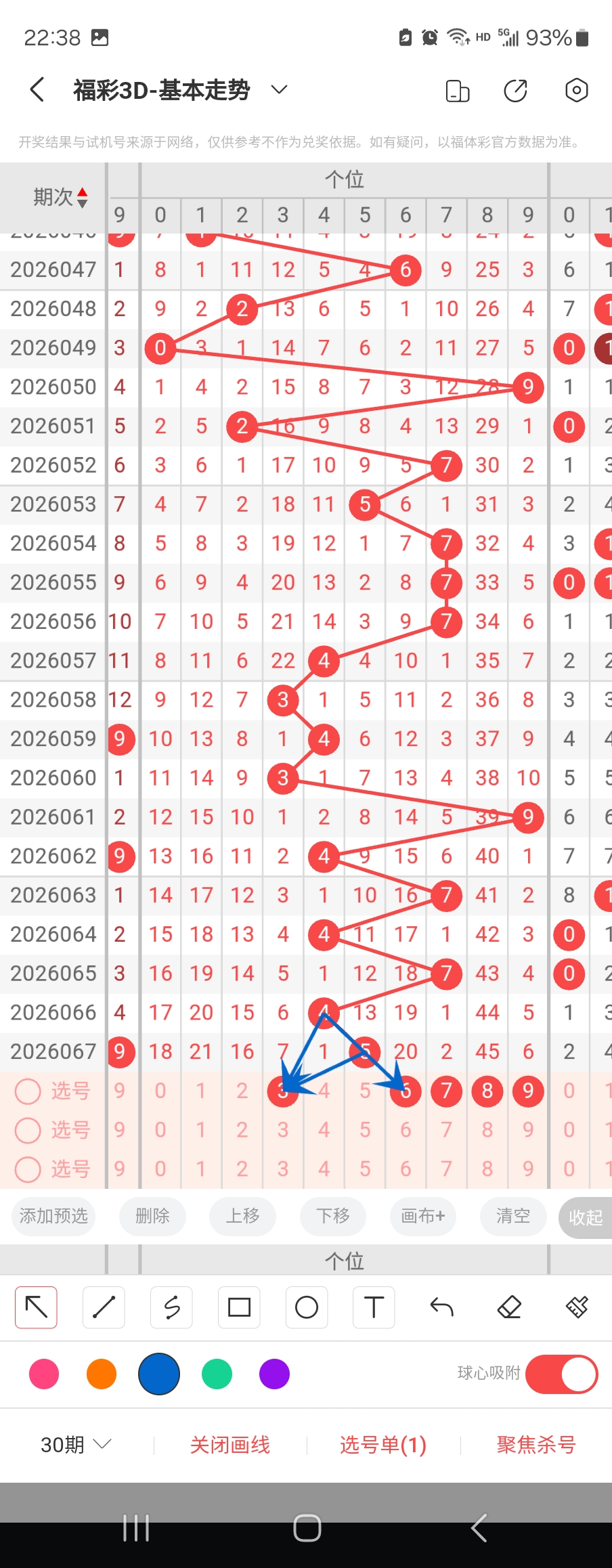Select the arrow drawing tool
612x1568 pixels.
click(x=36, y=1307)
